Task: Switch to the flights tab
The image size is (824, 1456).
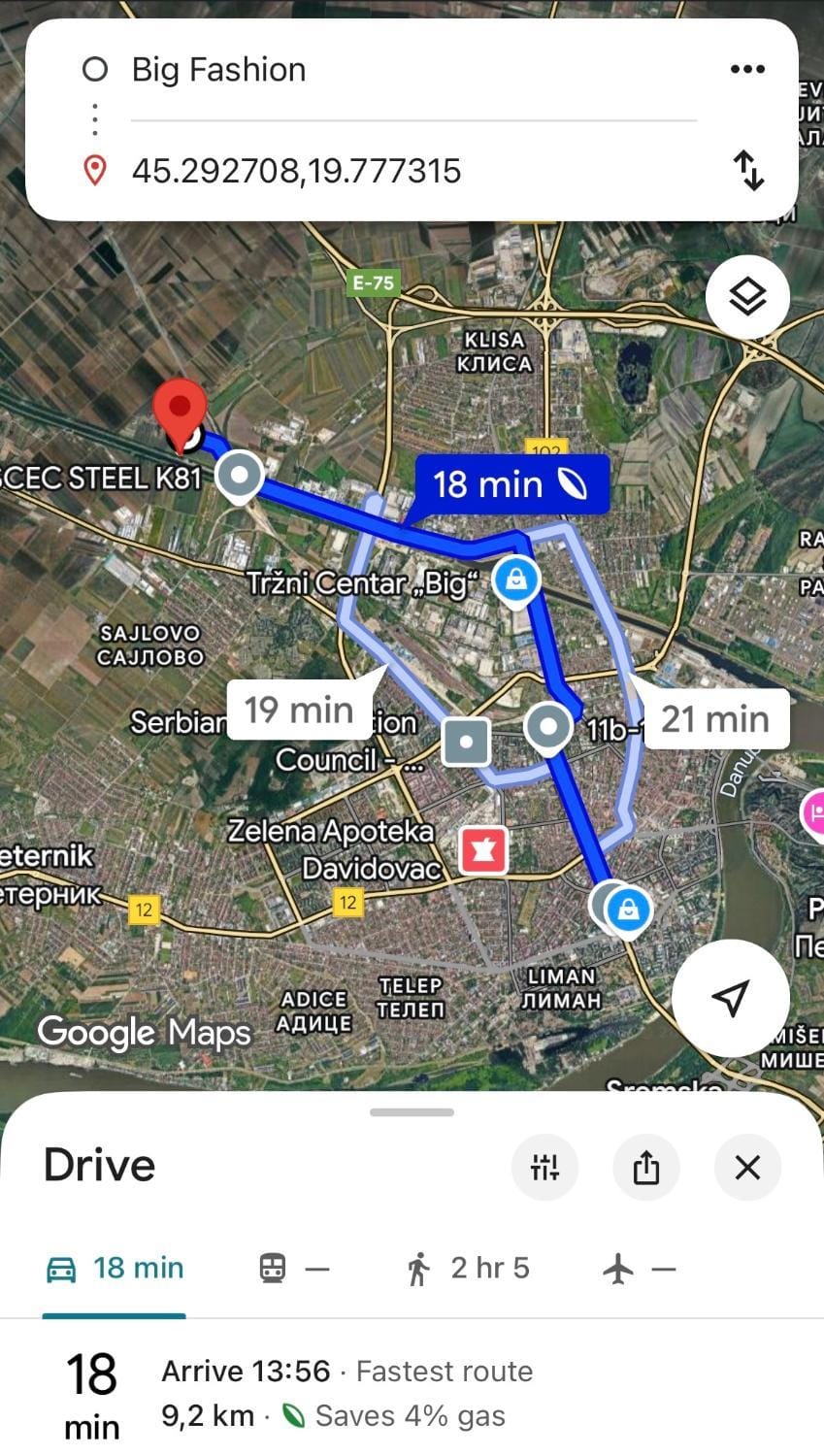Action: click(638, 1269)
